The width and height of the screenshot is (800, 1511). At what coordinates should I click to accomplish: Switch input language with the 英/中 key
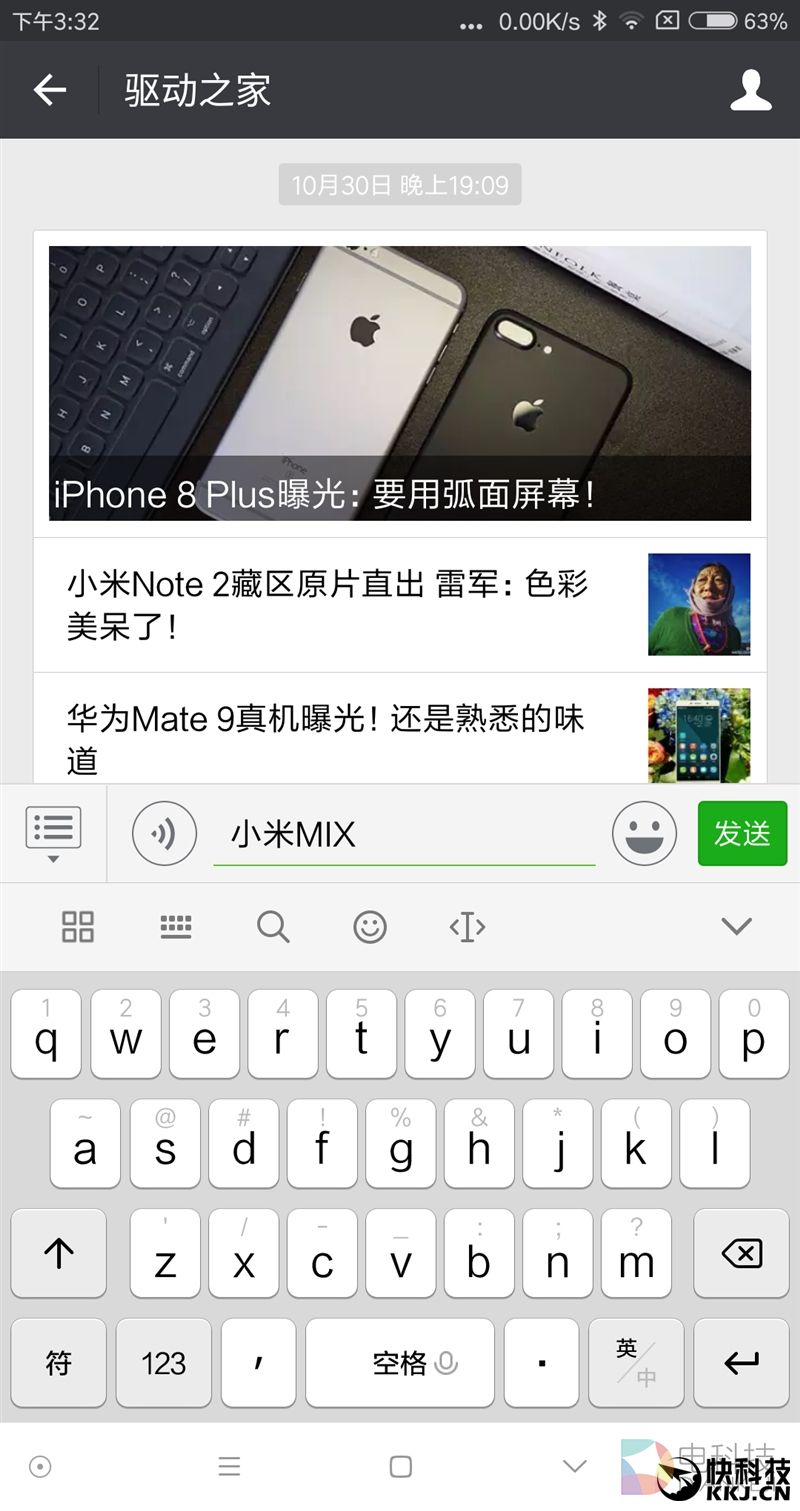pyautogui.click(x=636, y=1362)
